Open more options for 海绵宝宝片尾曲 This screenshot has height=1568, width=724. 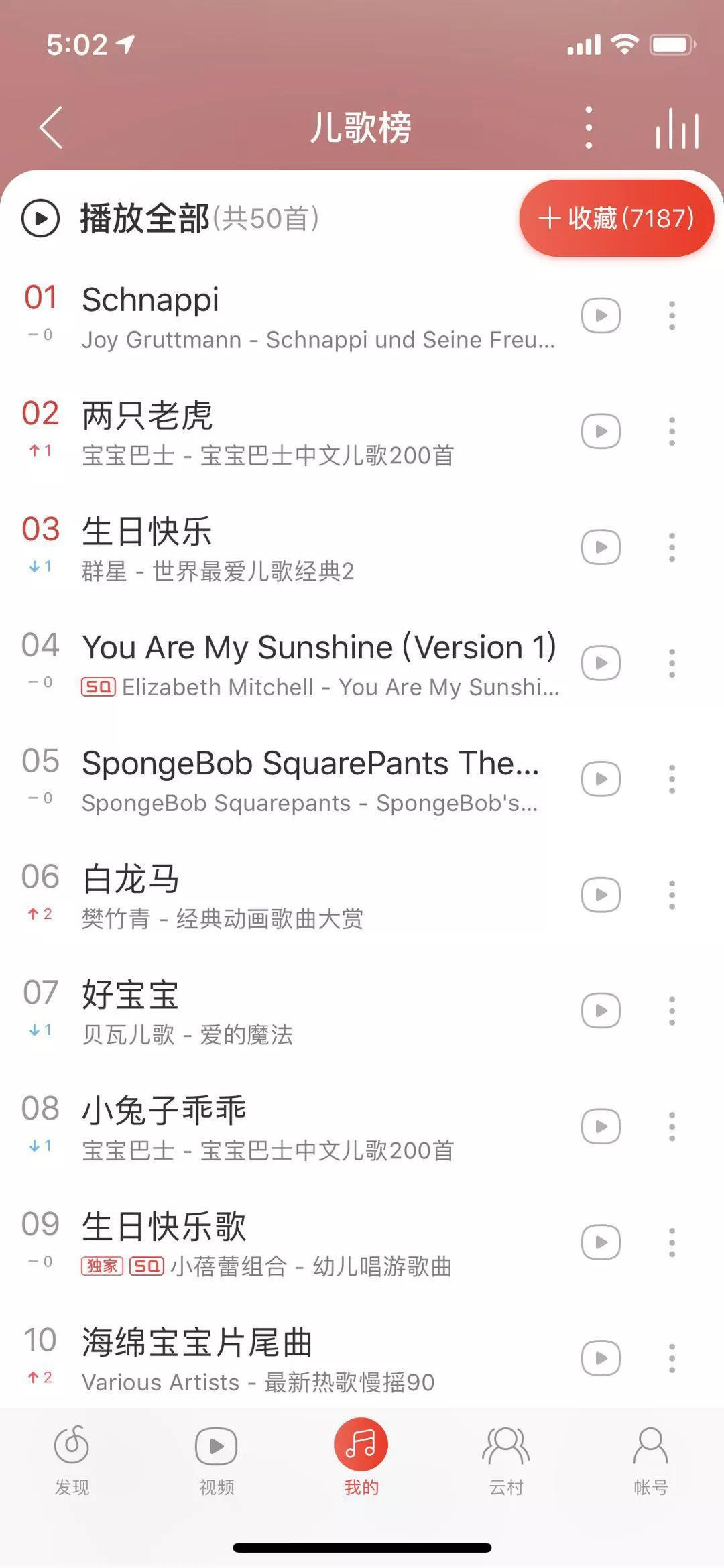click(x=672, y=1359)
